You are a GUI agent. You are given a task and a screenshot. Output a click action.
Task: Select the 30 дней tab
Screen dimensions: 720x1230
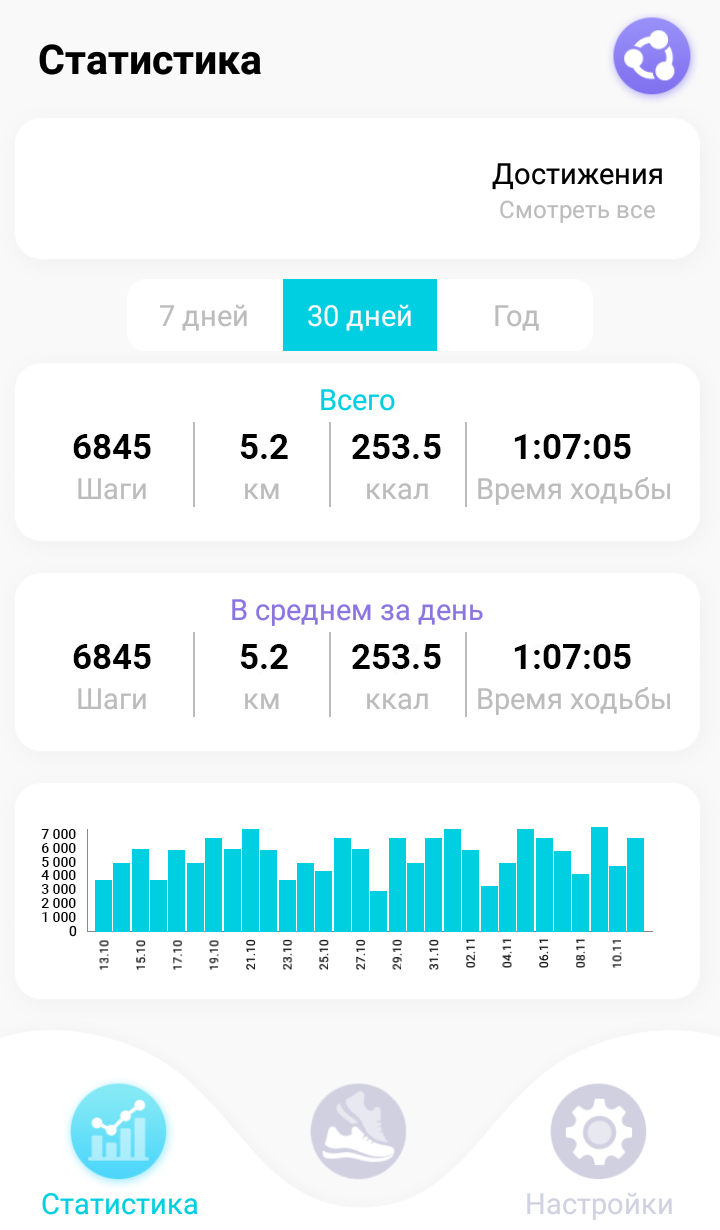[360, 316]
